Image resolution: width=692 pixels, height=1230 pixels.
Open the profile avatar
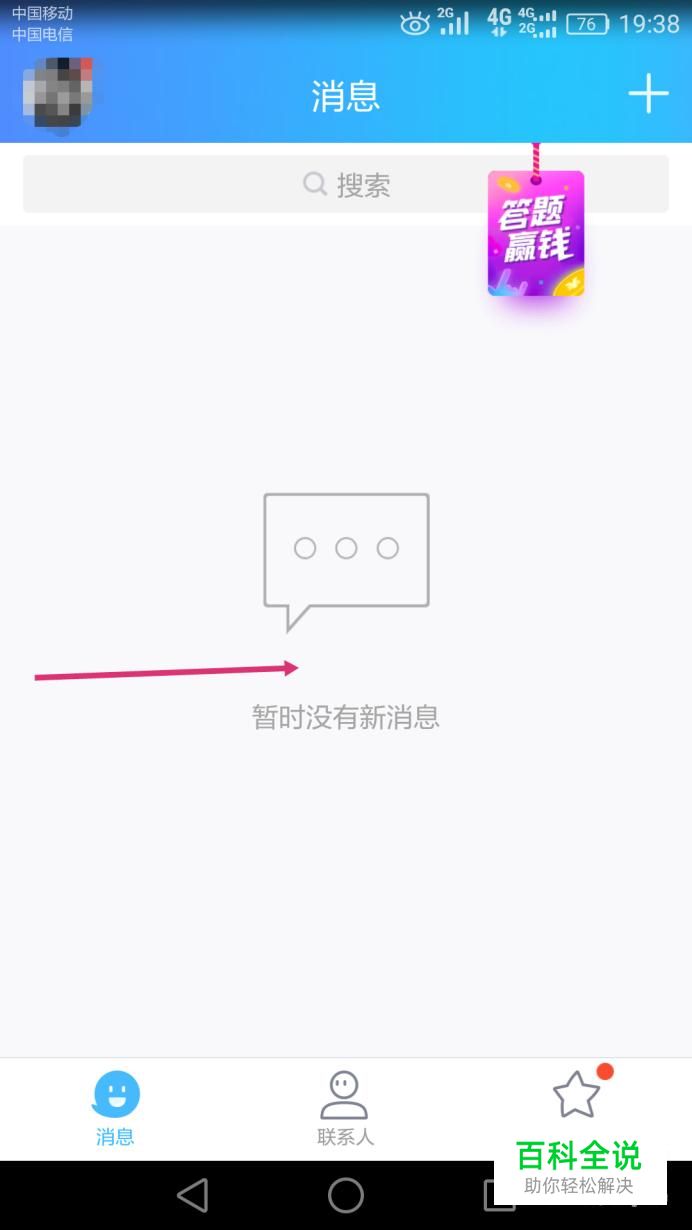[57, 93]
